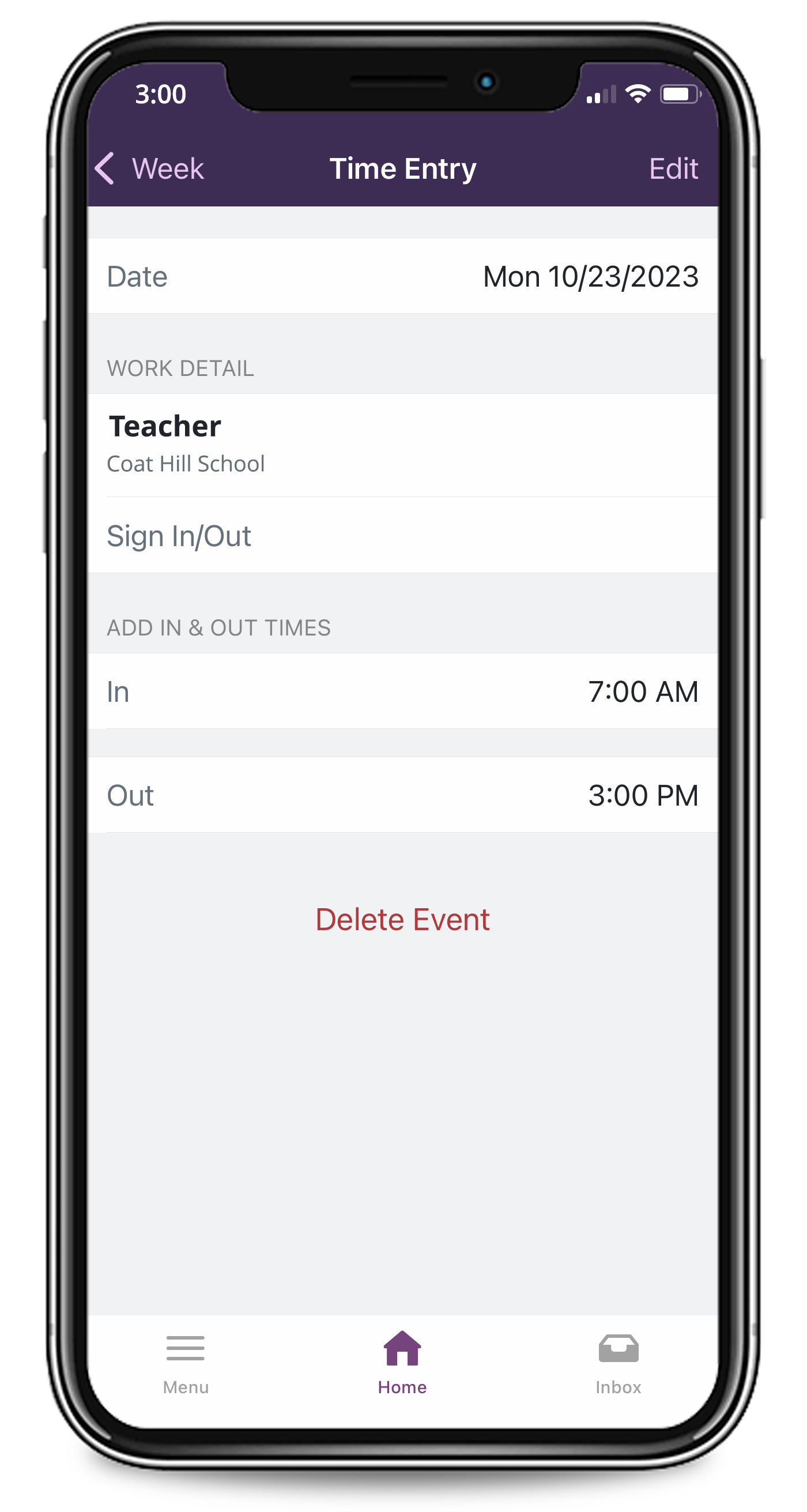The height and width of the screenshot is (1512, 807).
Task: Go back to the Week view
Action: pyautogui.click(x=150, y=169)
